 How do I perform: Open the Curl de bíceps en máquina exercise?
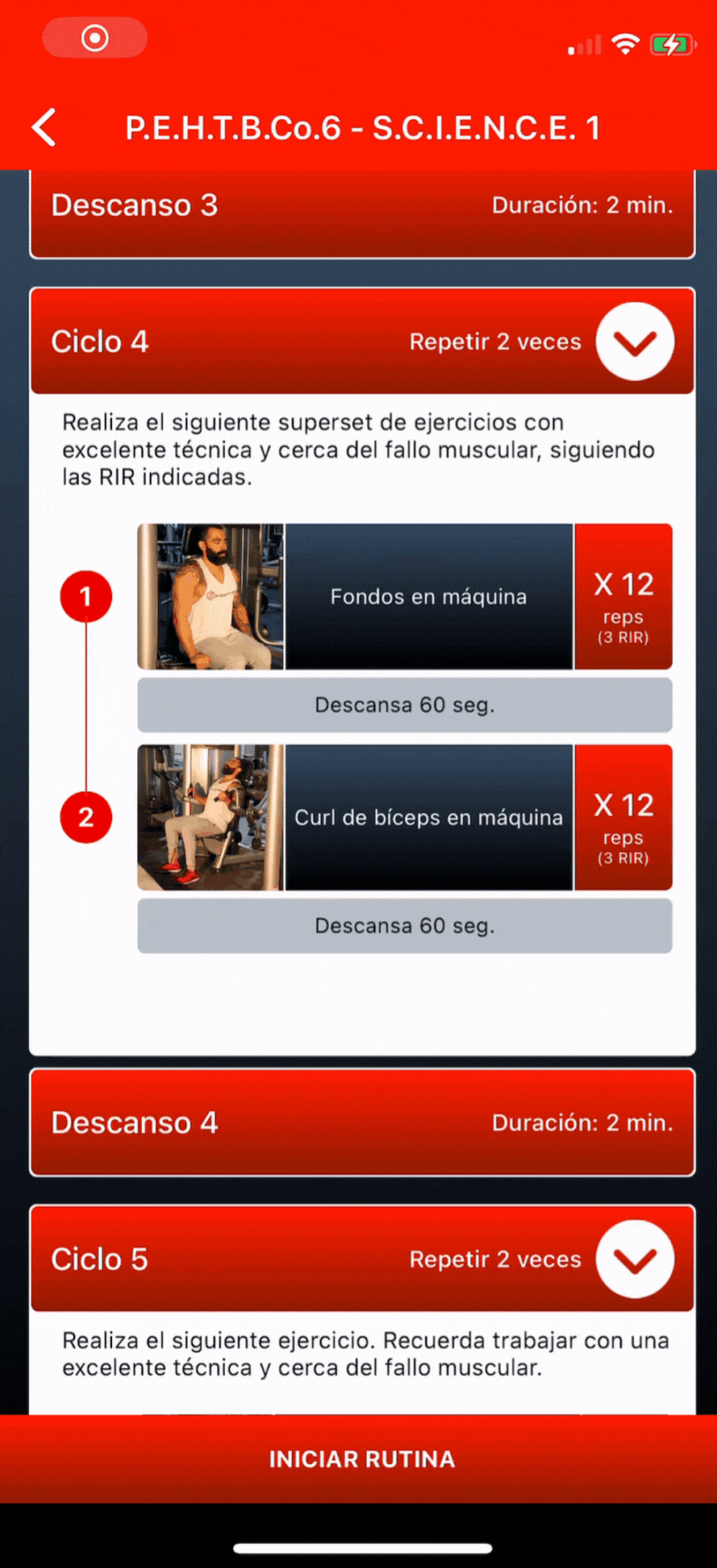(428, 817)
